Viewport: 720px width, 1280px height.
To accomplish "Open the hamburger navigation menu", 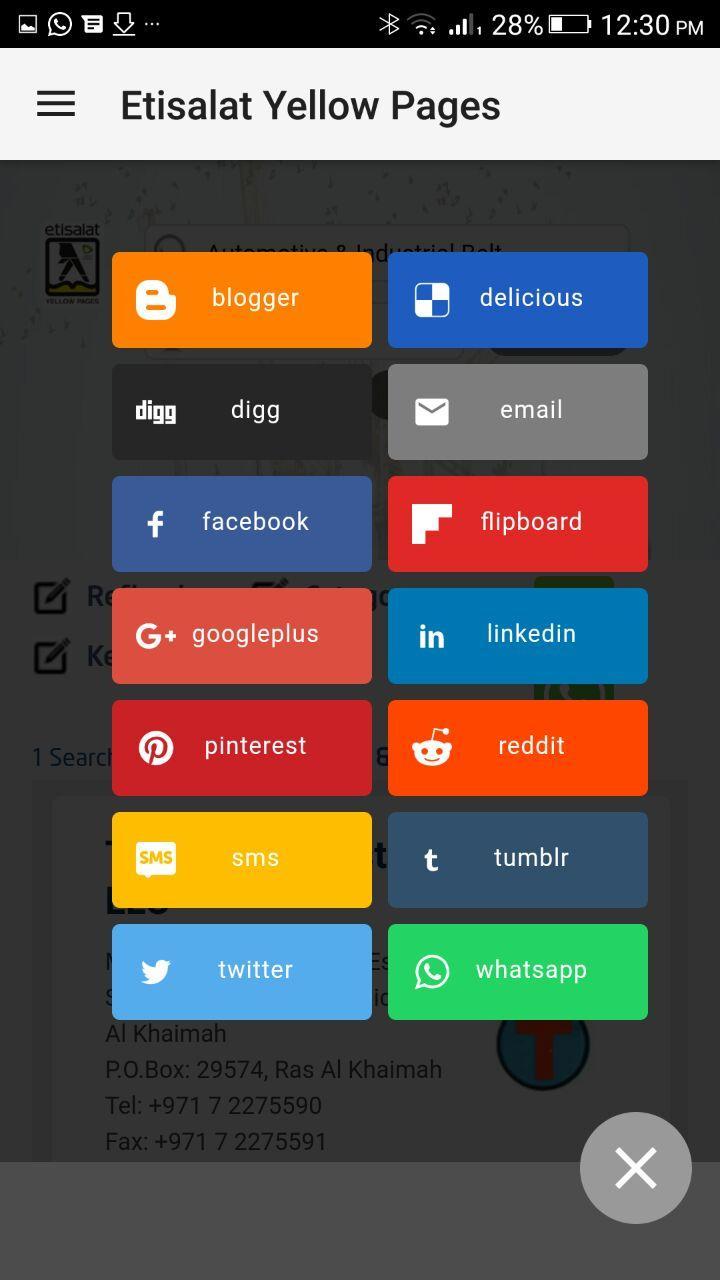I will (55, 104).
